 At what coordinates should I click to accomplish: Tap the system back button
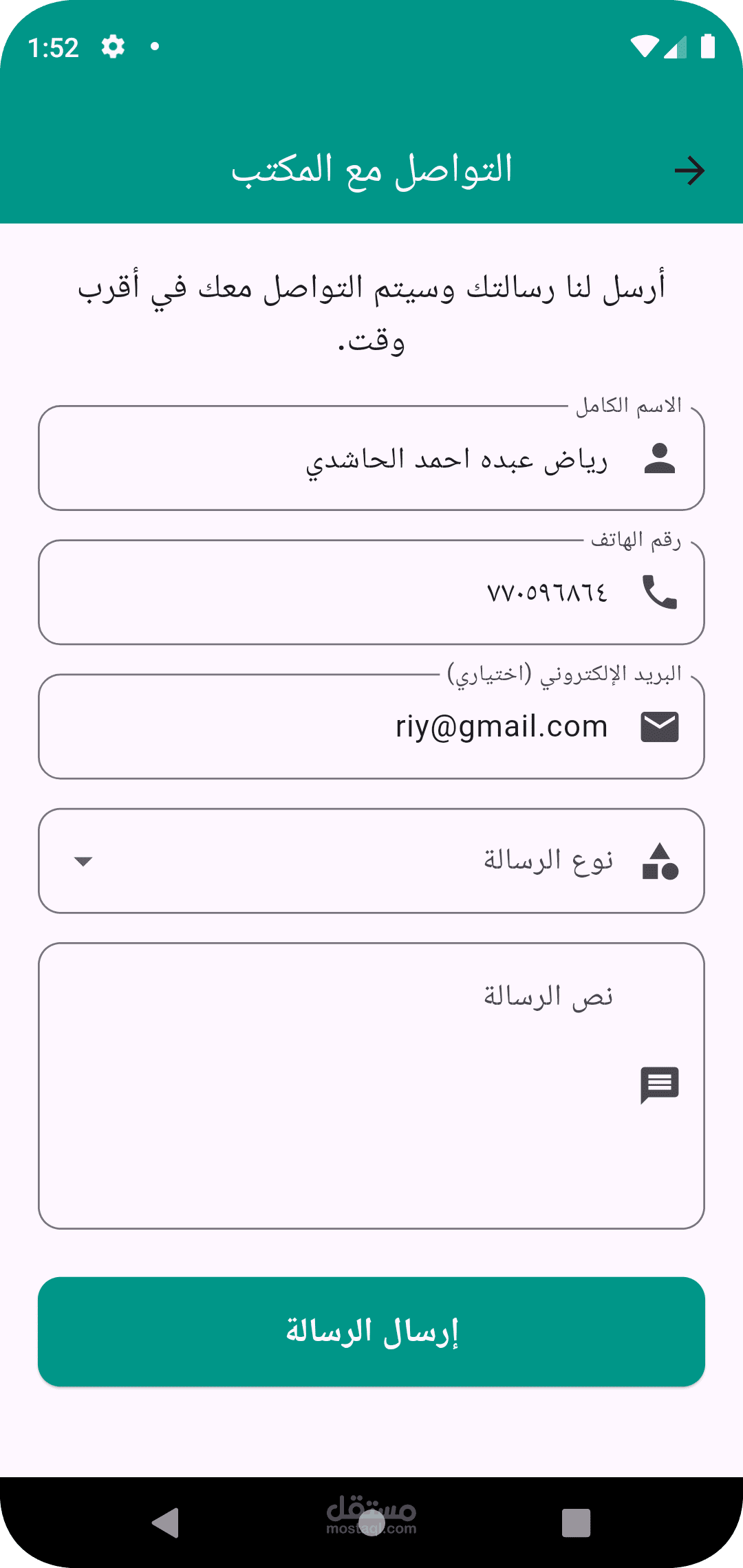point(166,1522)
